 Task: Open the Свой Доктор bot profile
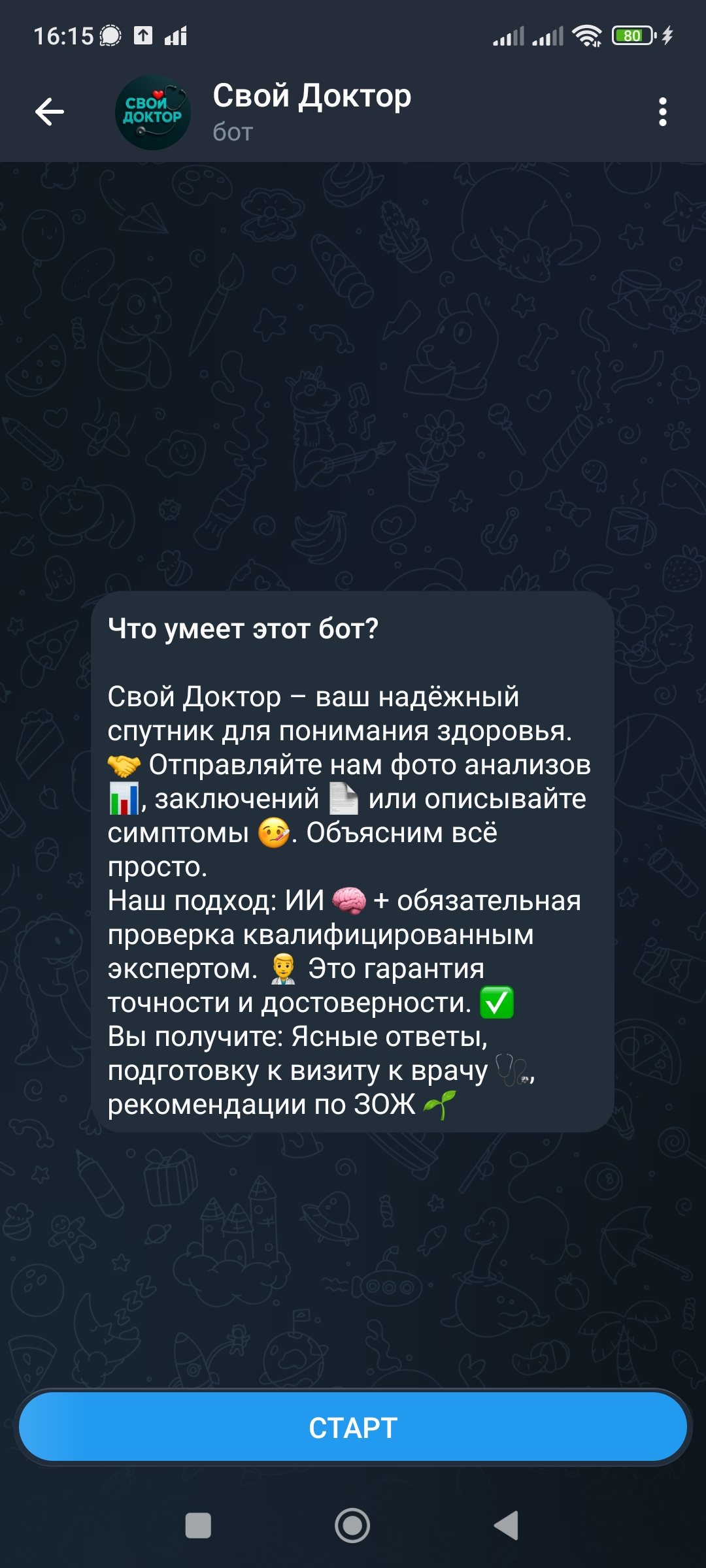click(x=311, y=112)
